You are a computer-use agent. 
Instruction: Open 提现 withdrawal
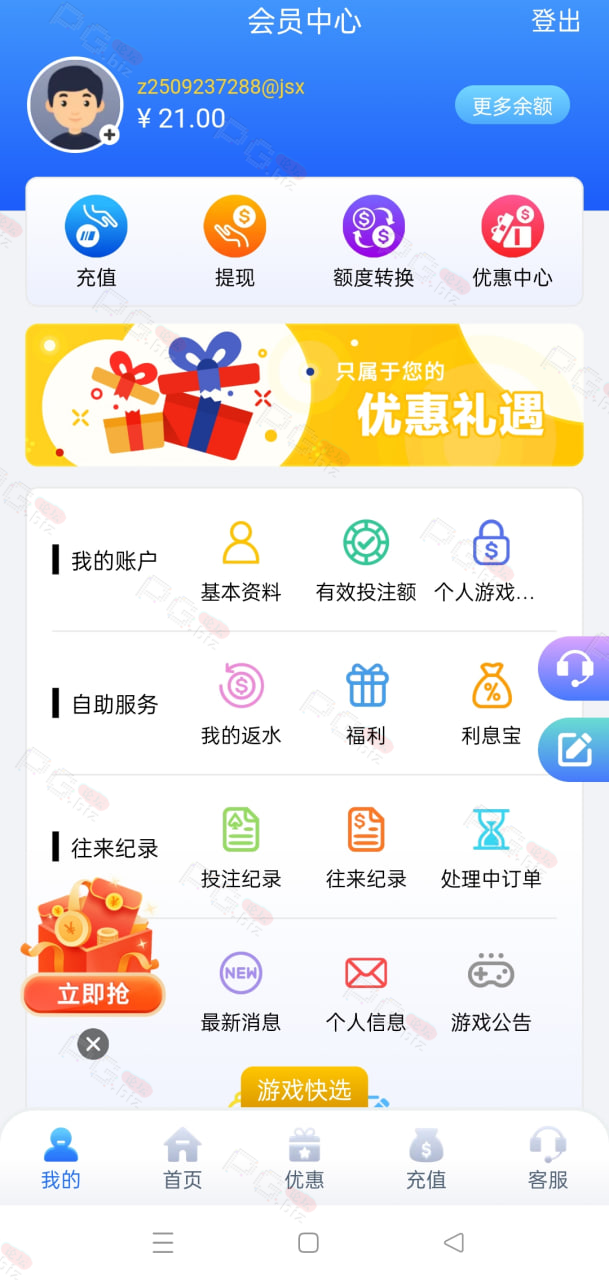point(235,242)
